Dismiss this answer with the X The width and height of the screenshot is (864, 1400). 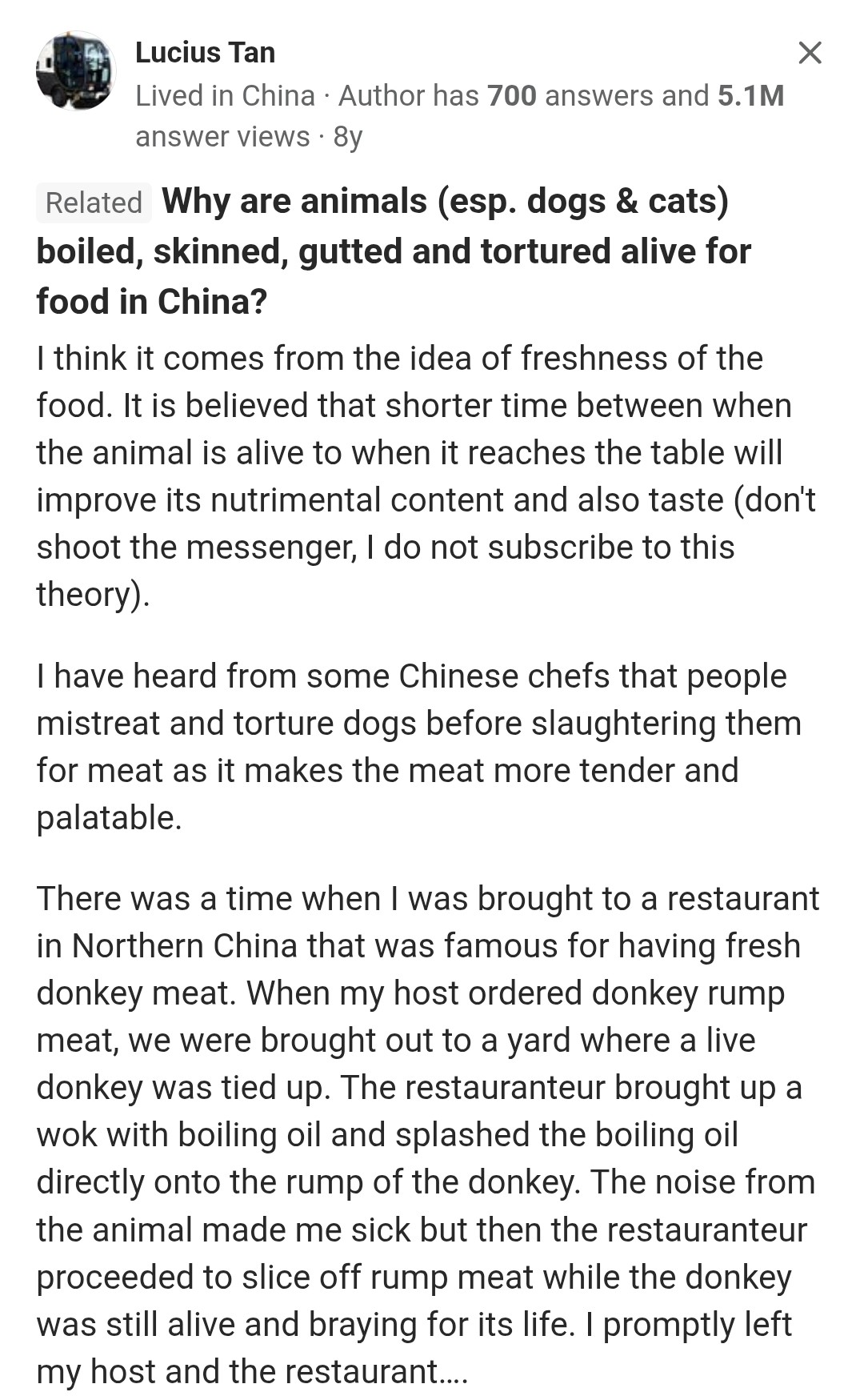point(810,53)
